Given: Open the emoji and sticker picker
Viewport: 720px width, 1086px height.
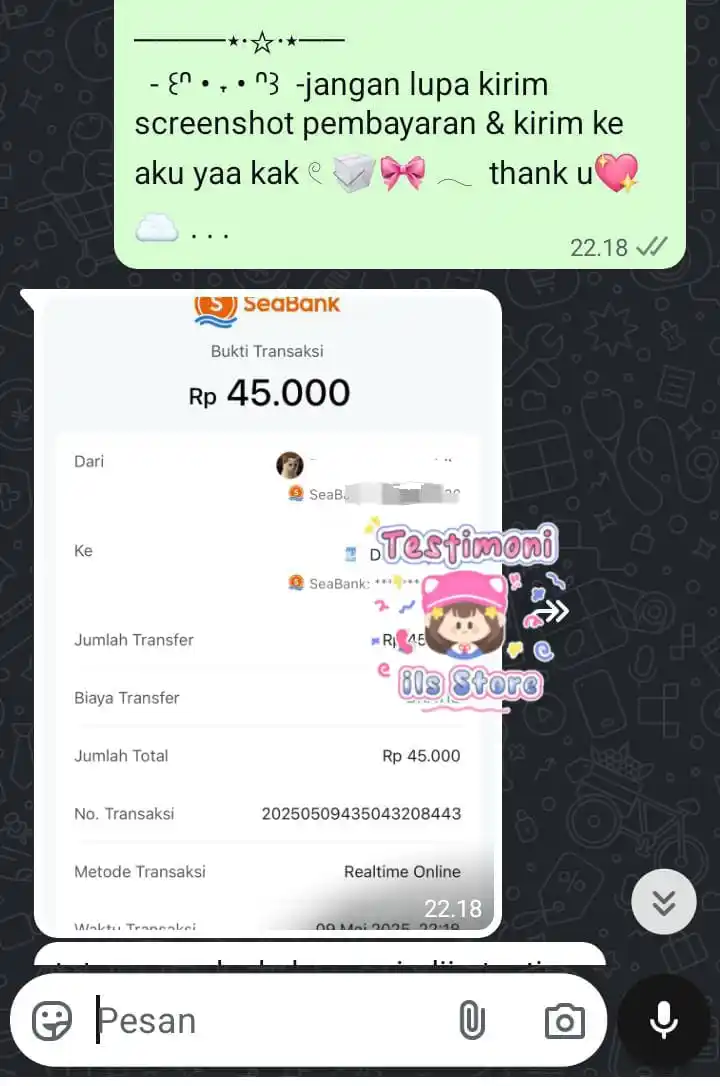Looking at the screenshot, I should [x=52, y=1021].
